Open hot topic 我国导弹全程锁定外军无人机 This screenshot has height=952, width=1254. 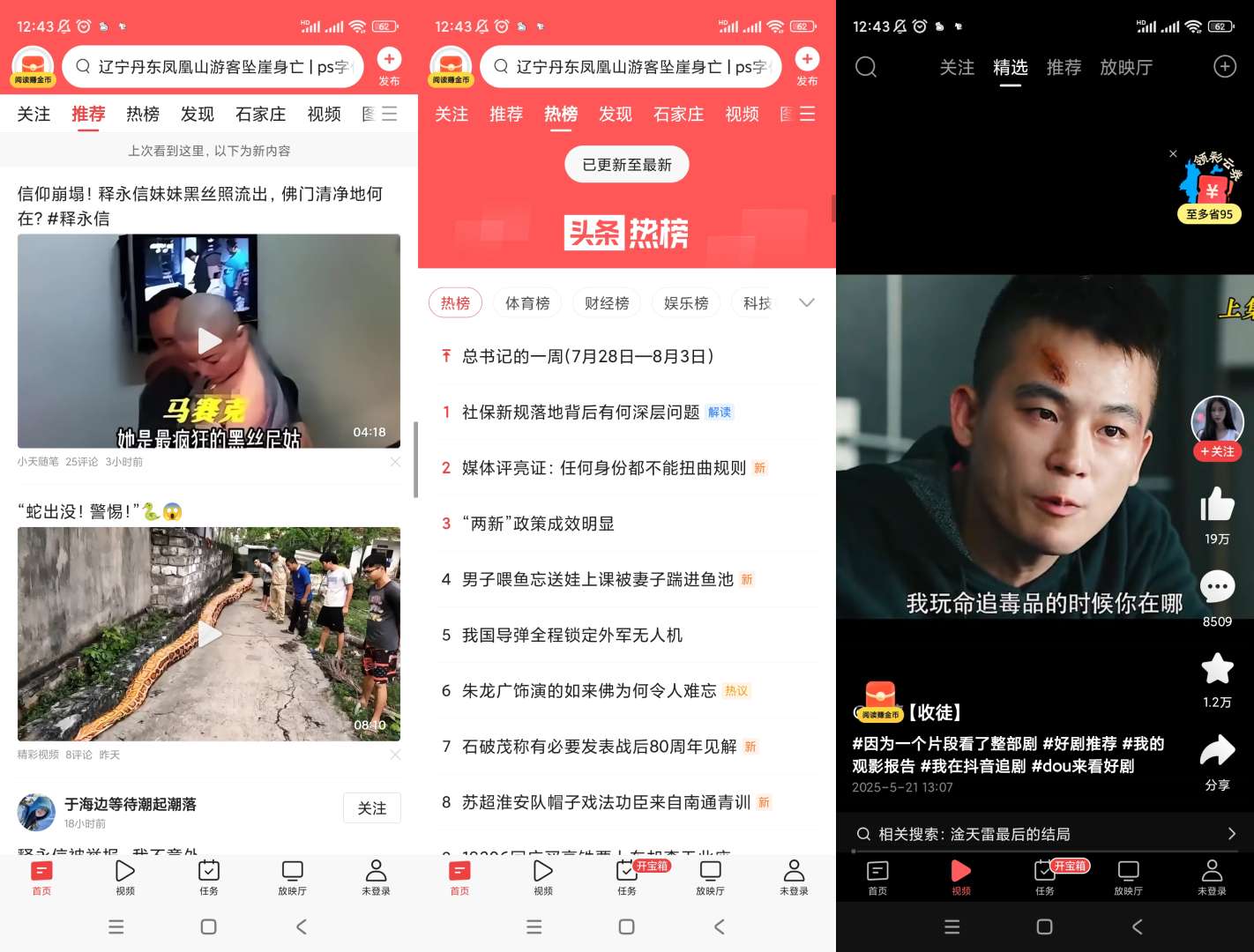click(x=571, y=636)
